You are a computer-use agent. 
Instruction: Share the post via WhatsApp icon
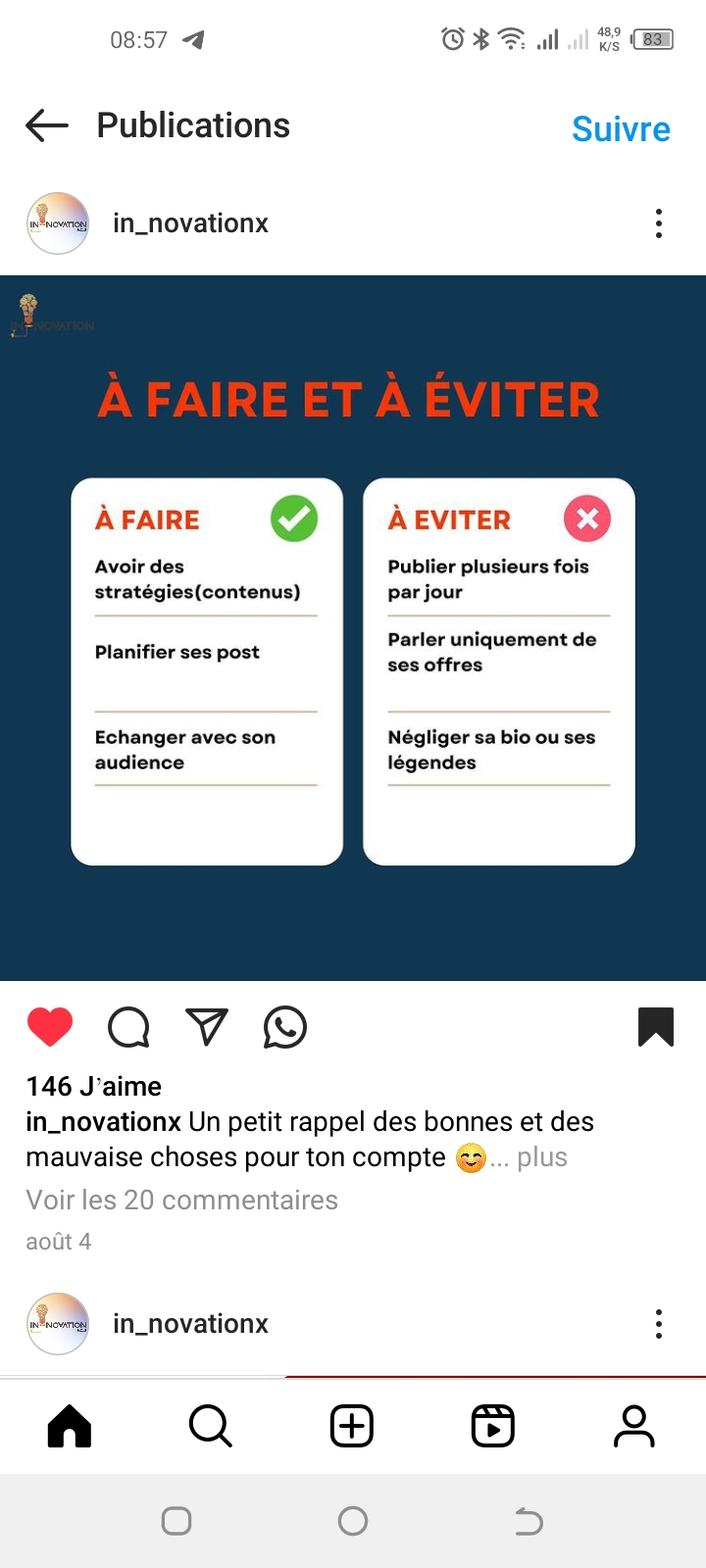point(285,1027)
